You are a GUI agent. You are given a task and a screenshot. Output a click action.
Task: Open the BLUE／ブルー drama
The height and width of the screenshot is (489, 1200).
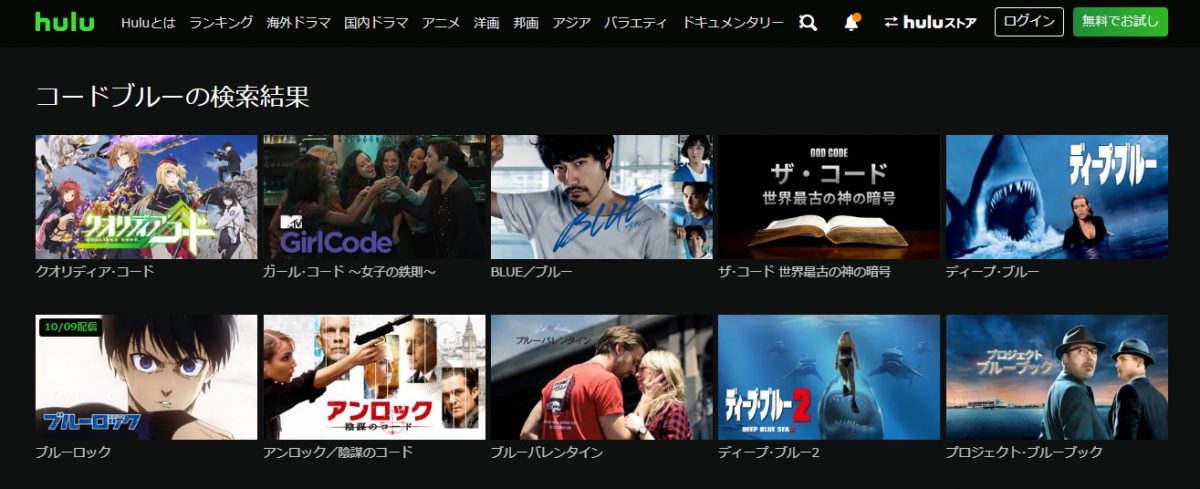click(601, 197)
